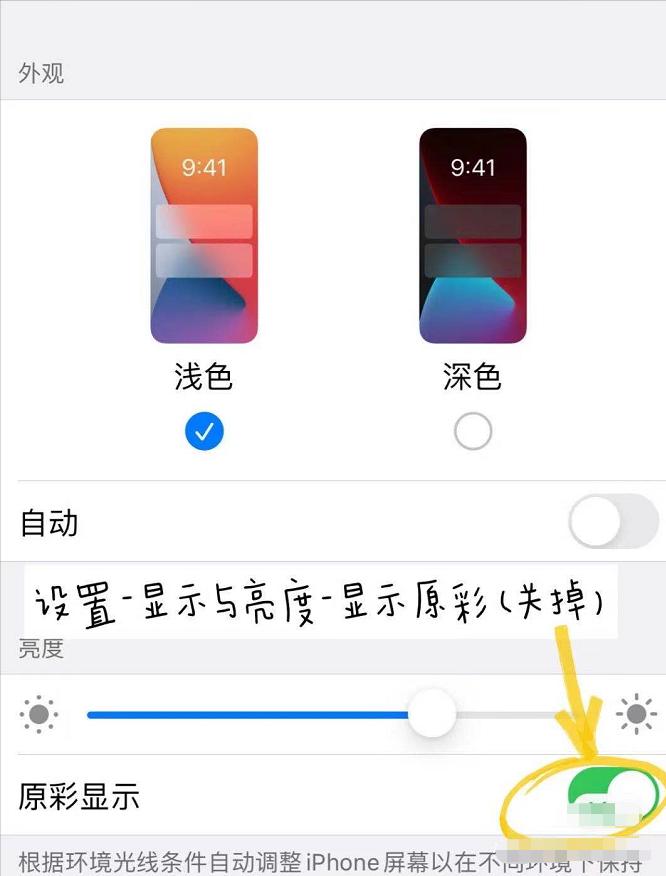Image resolution: width=666 pixels, height=876 pixels.
Task: Select the 深色 dark appearance
Action: point(472,432)
